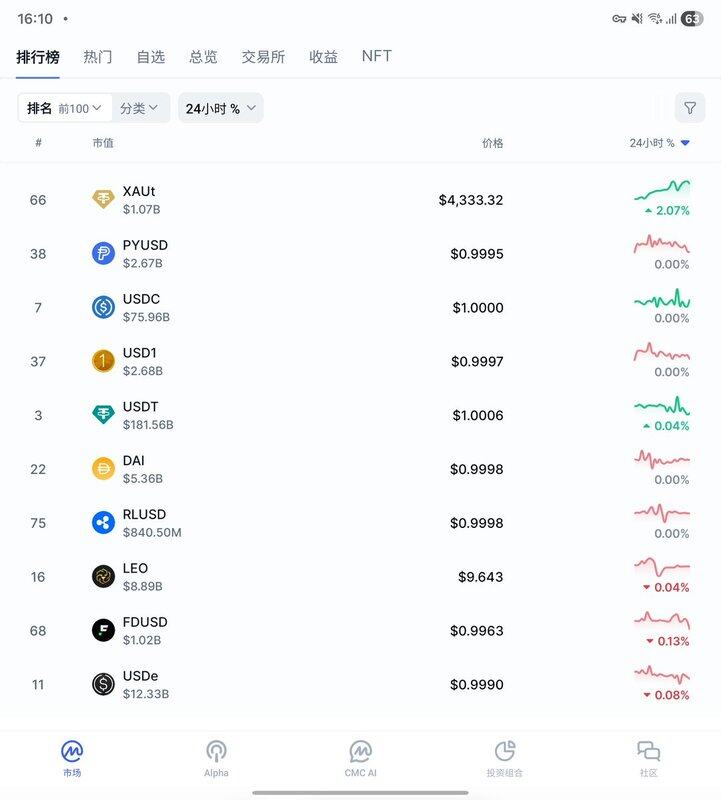Viewport: 721px width, 800px height.
Task: Select the 交易所 tab
Action: pos(263,57)
